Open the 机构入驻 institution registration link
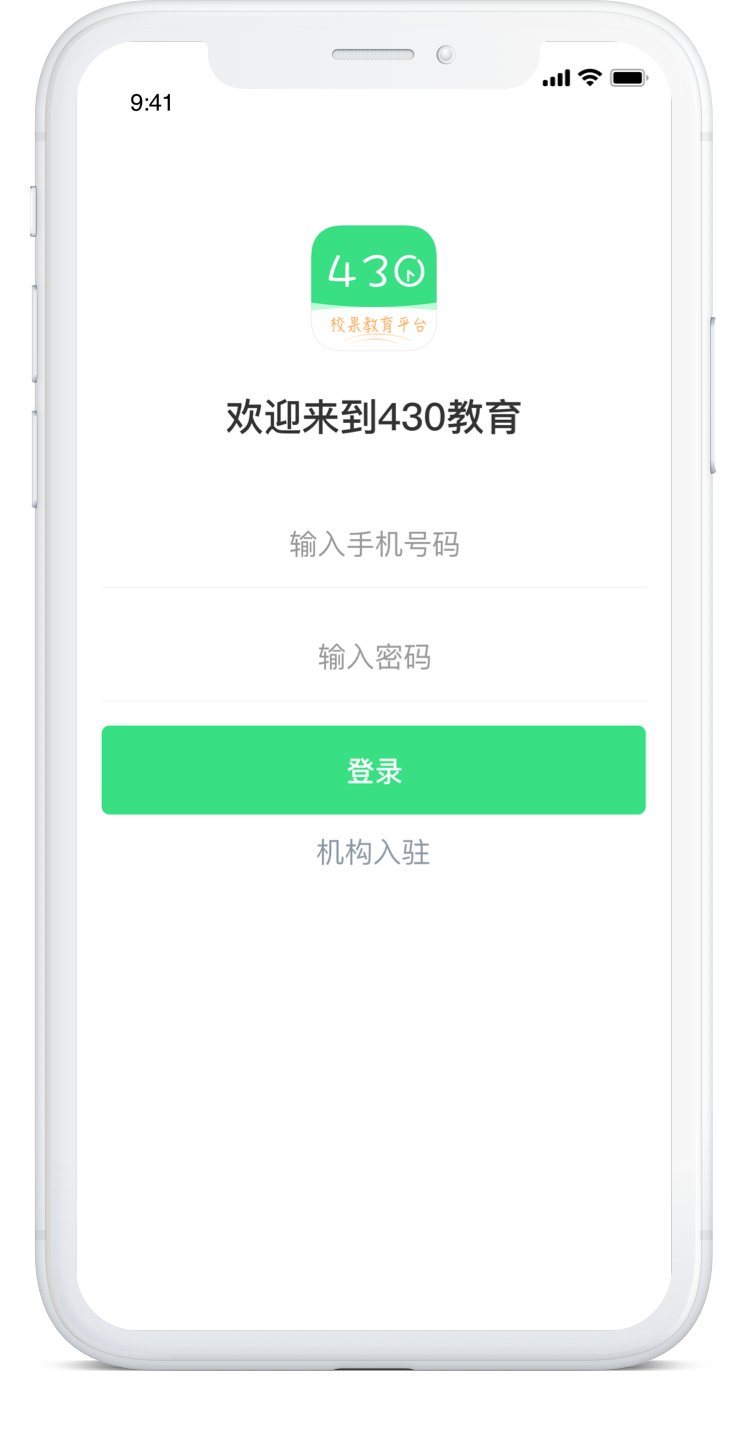 [x=373, y=853]
